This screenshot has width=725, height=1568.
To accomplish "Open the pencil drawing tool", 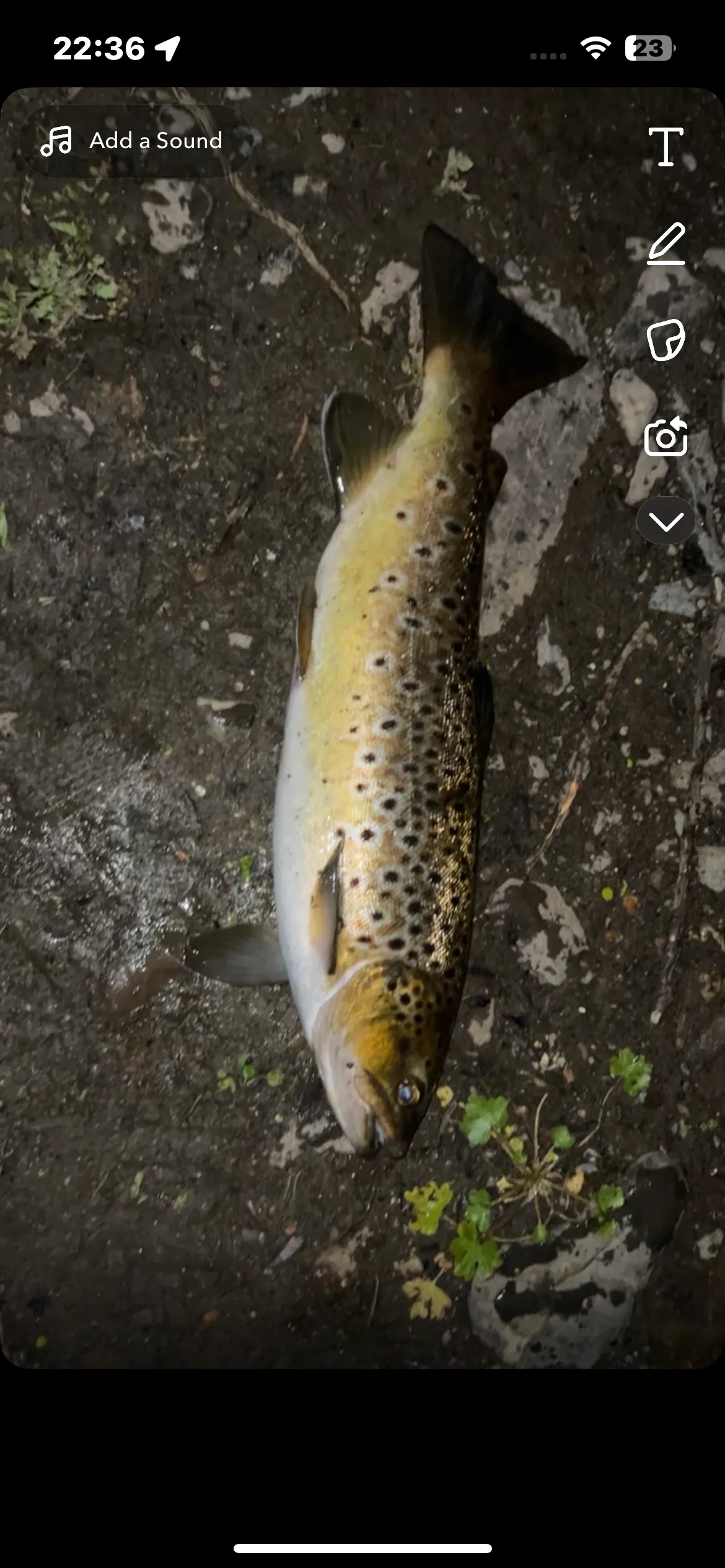I will tap(666, 243).
